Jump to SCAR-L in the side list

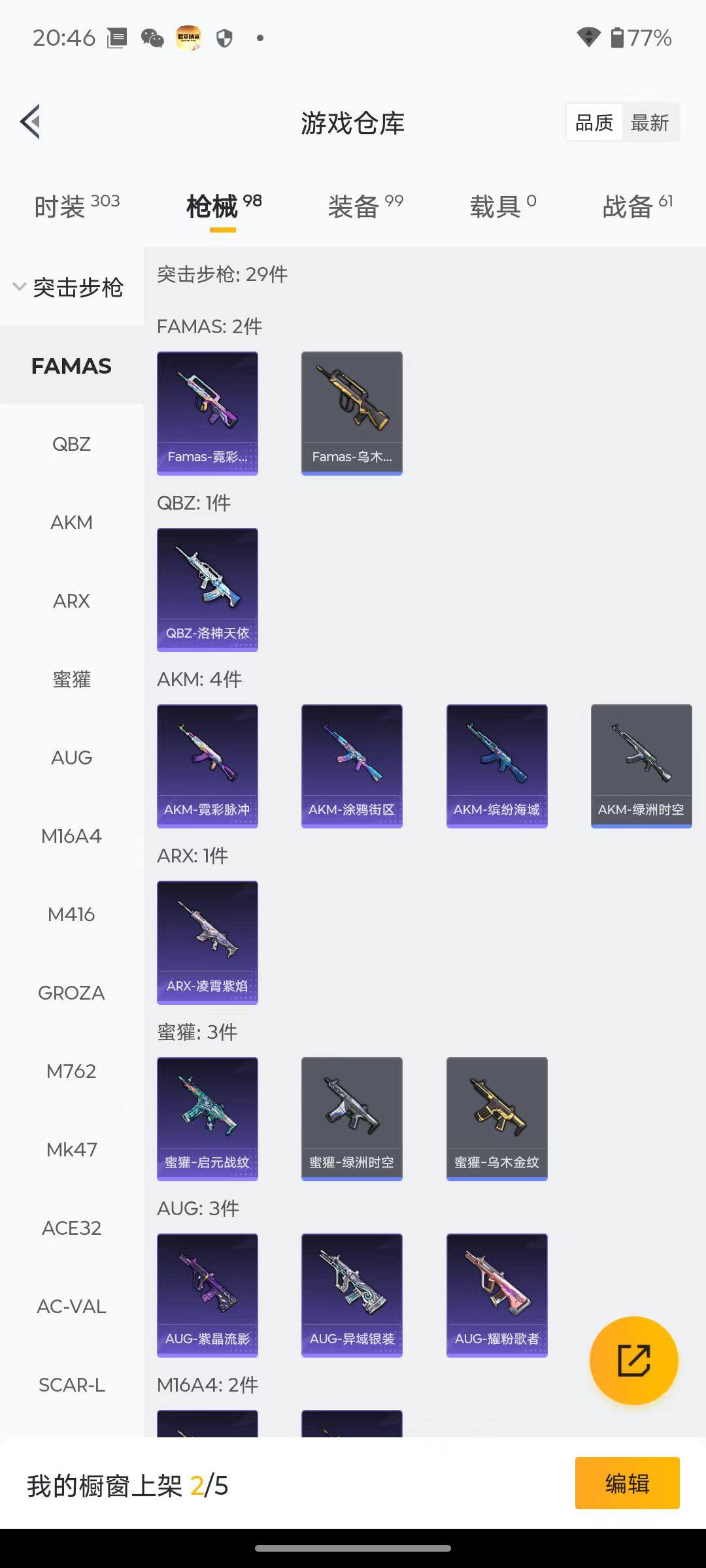(x=71, y=1385)
